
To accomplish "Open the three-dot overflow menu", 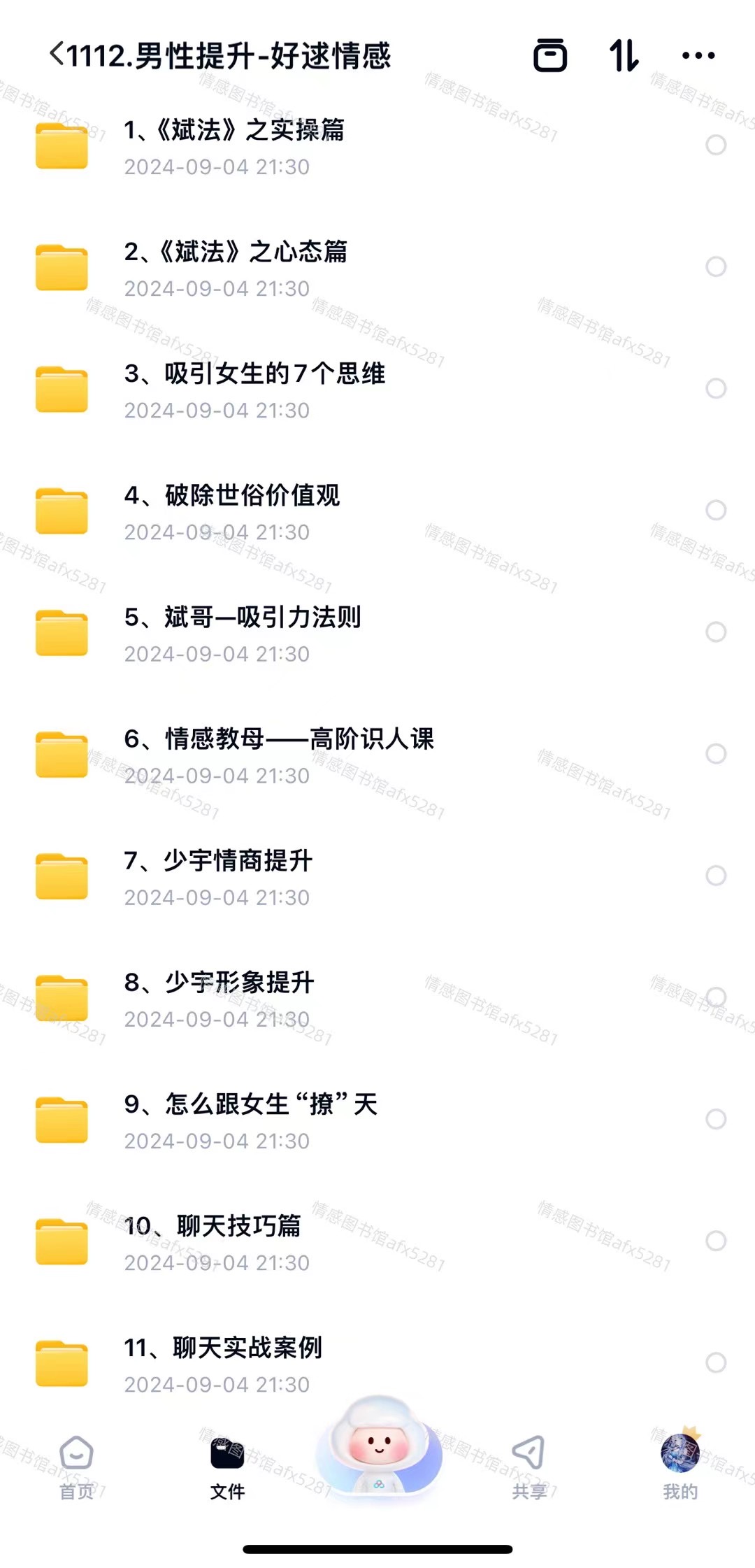I will click(x=698, y=55).
